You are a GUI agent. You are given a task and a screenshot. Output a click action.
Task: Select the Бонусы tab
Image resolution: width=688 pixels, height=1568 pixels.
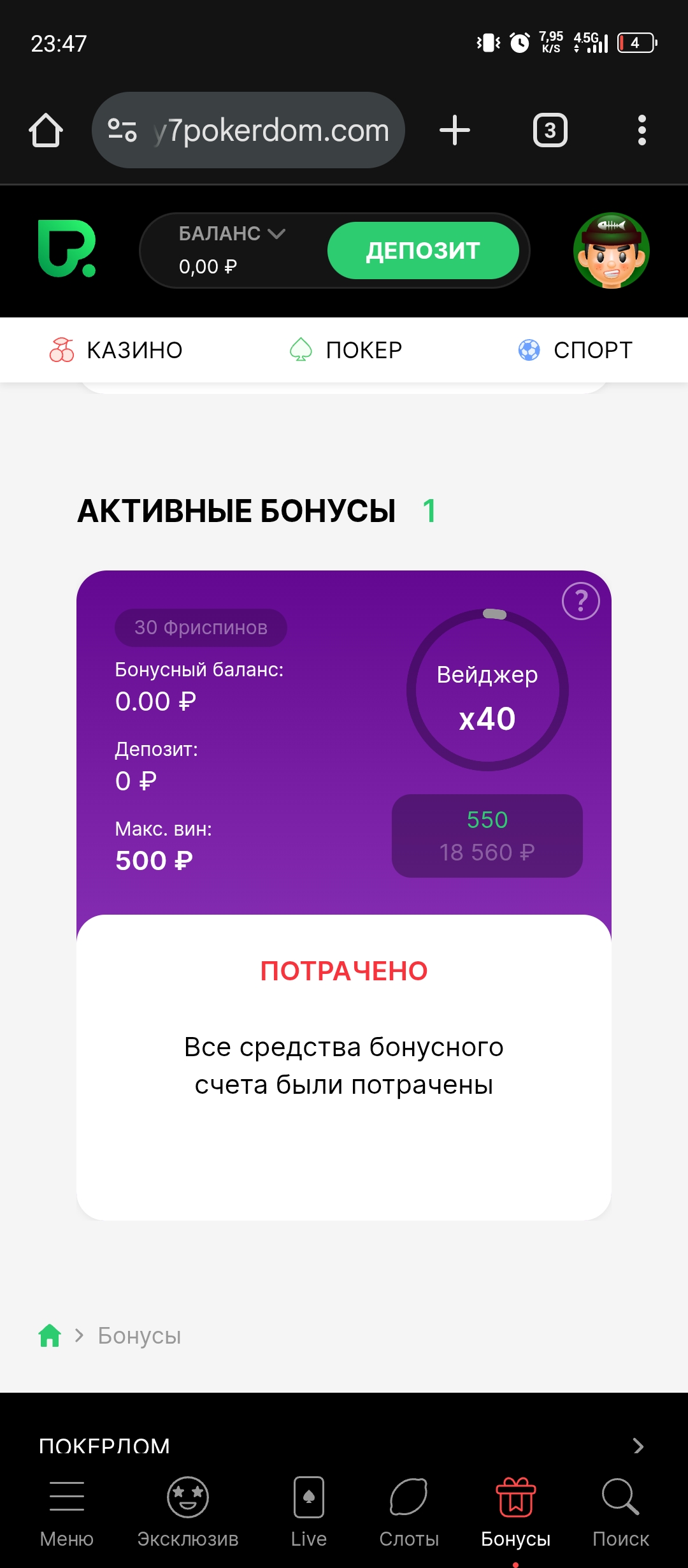click(x=516, y=1511)
